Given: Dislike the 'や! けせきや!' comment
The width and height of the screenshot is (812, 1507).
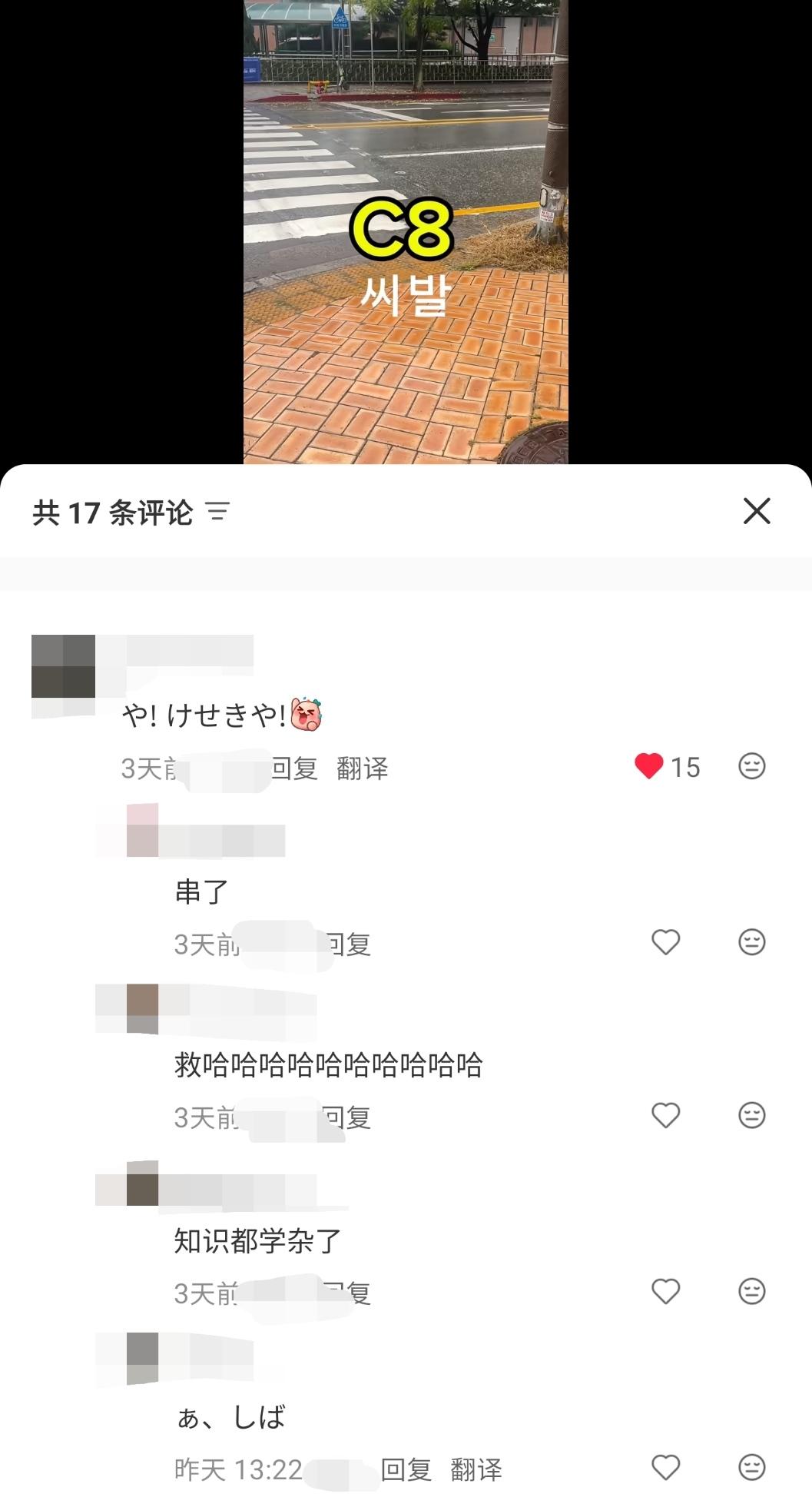Looking at the screenshot, I should (x=751, y=766).
